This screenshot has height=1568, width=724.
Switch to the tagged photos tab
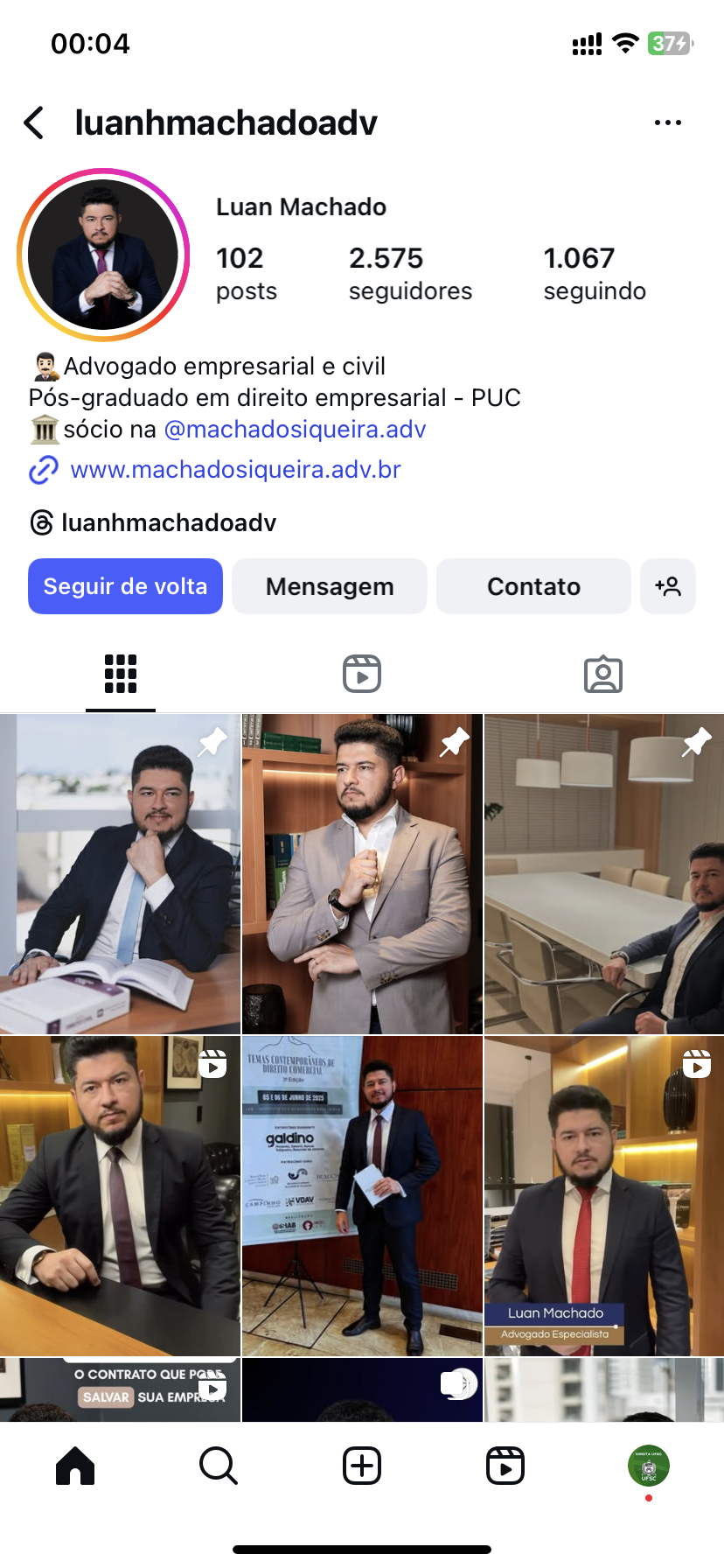[x=602, y=675]
